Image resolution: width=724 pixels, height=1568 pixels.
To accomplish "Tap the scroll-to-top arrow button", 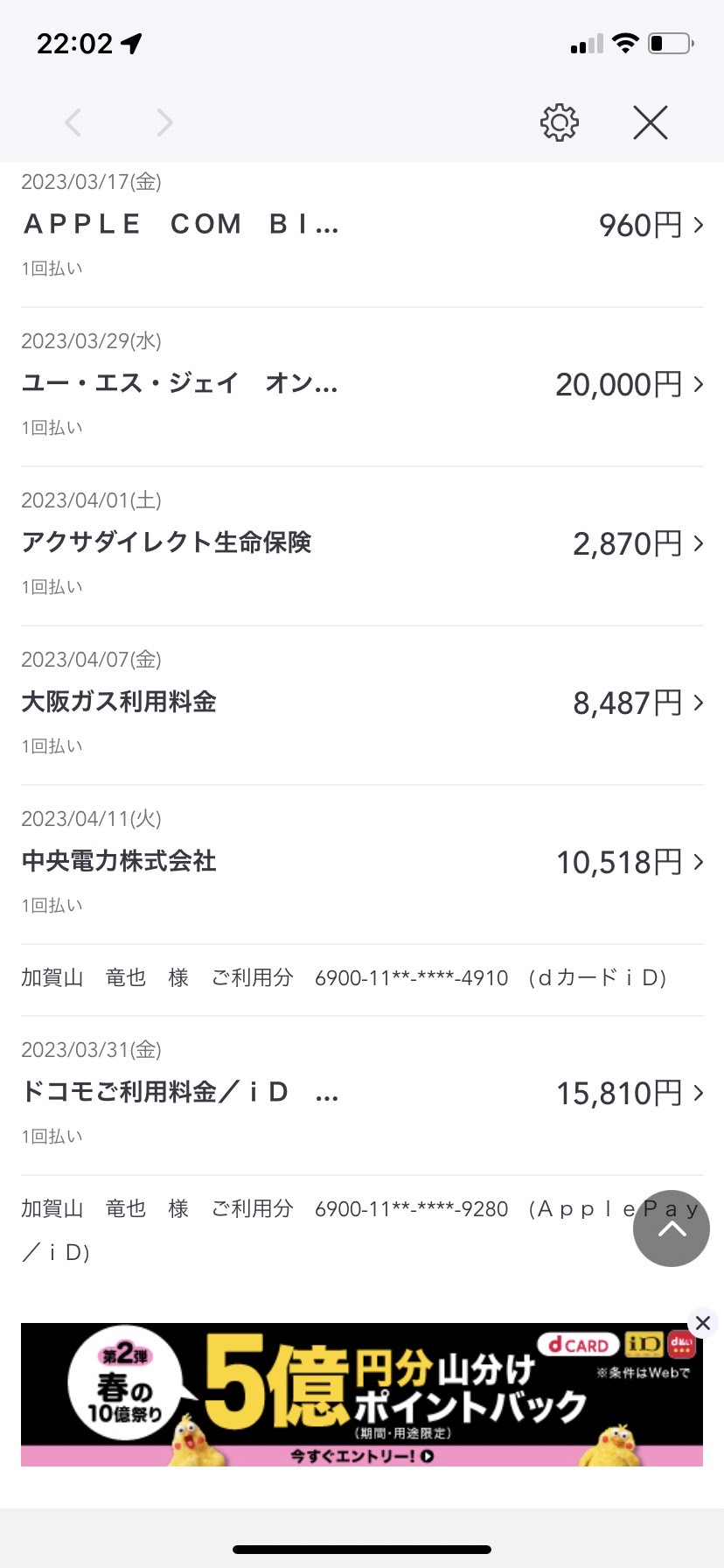I will tap(672, 1228).
